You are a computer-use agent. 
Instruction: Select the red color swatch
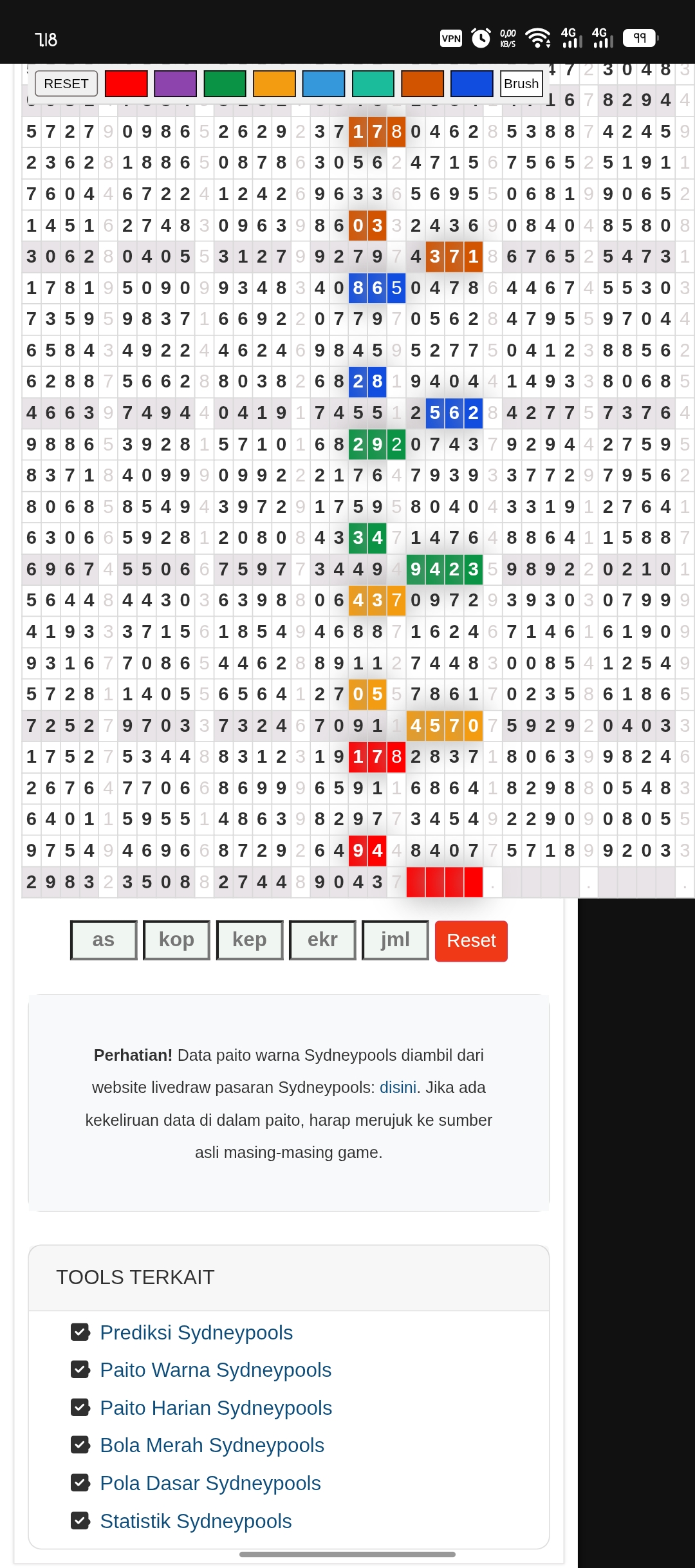pos(126,84)
